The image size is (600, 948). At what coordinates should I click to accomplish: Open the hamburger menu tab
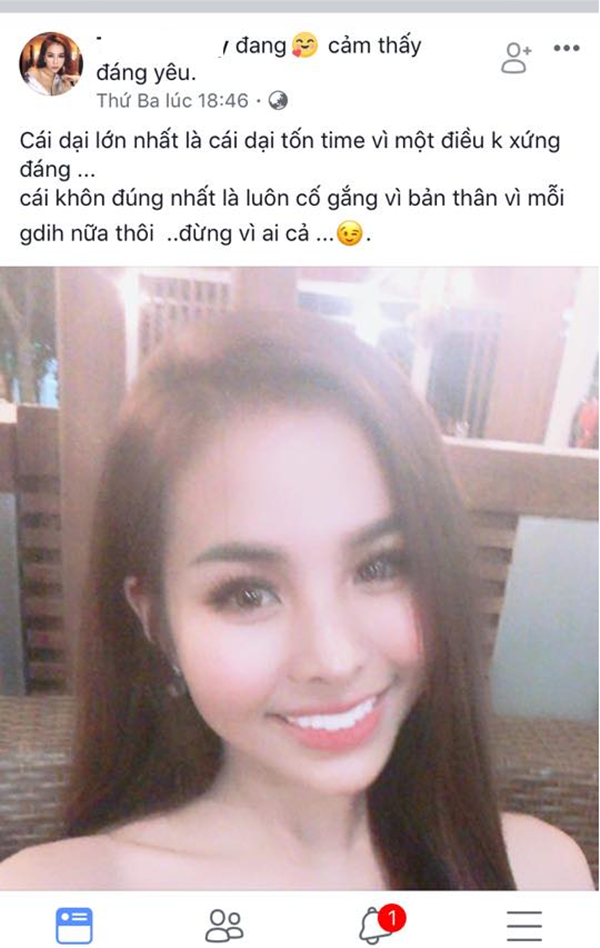[524, 924]
